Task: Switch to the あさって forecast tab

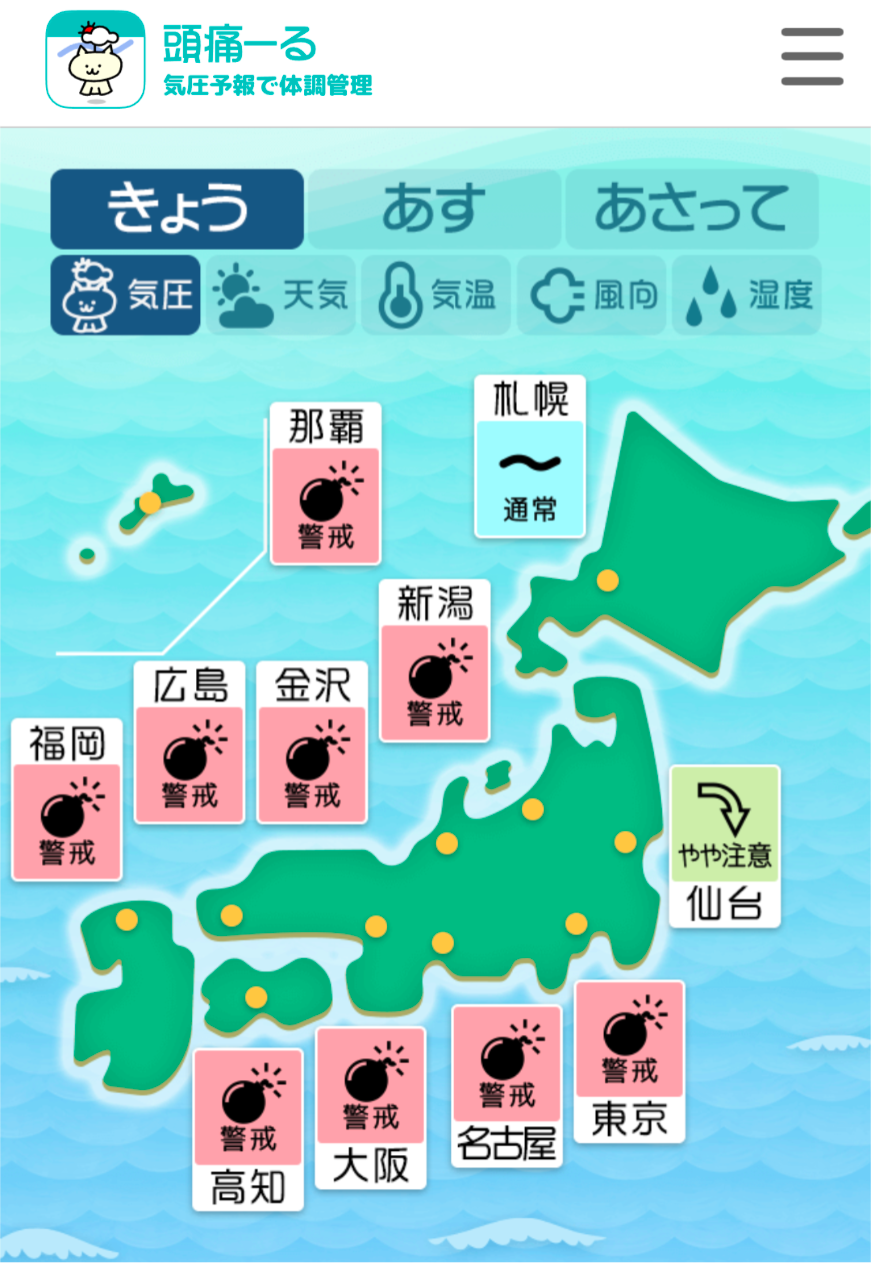Action: coord(692,209)
